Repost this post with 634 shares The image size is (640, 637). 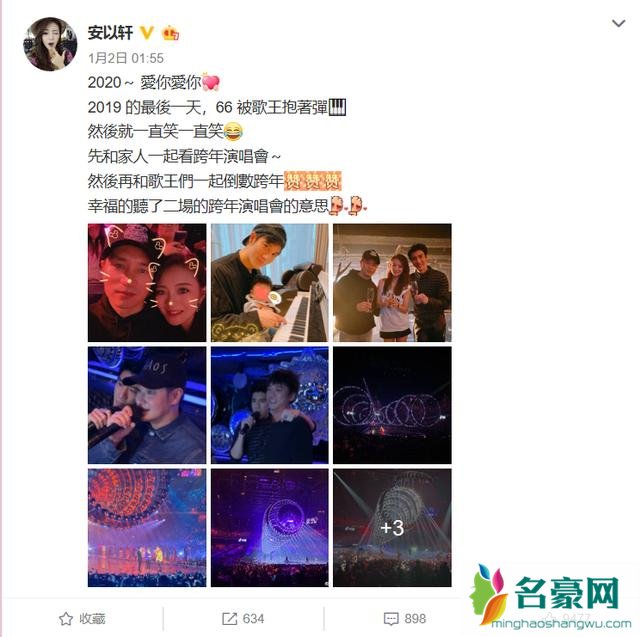[x=242, y=618]
